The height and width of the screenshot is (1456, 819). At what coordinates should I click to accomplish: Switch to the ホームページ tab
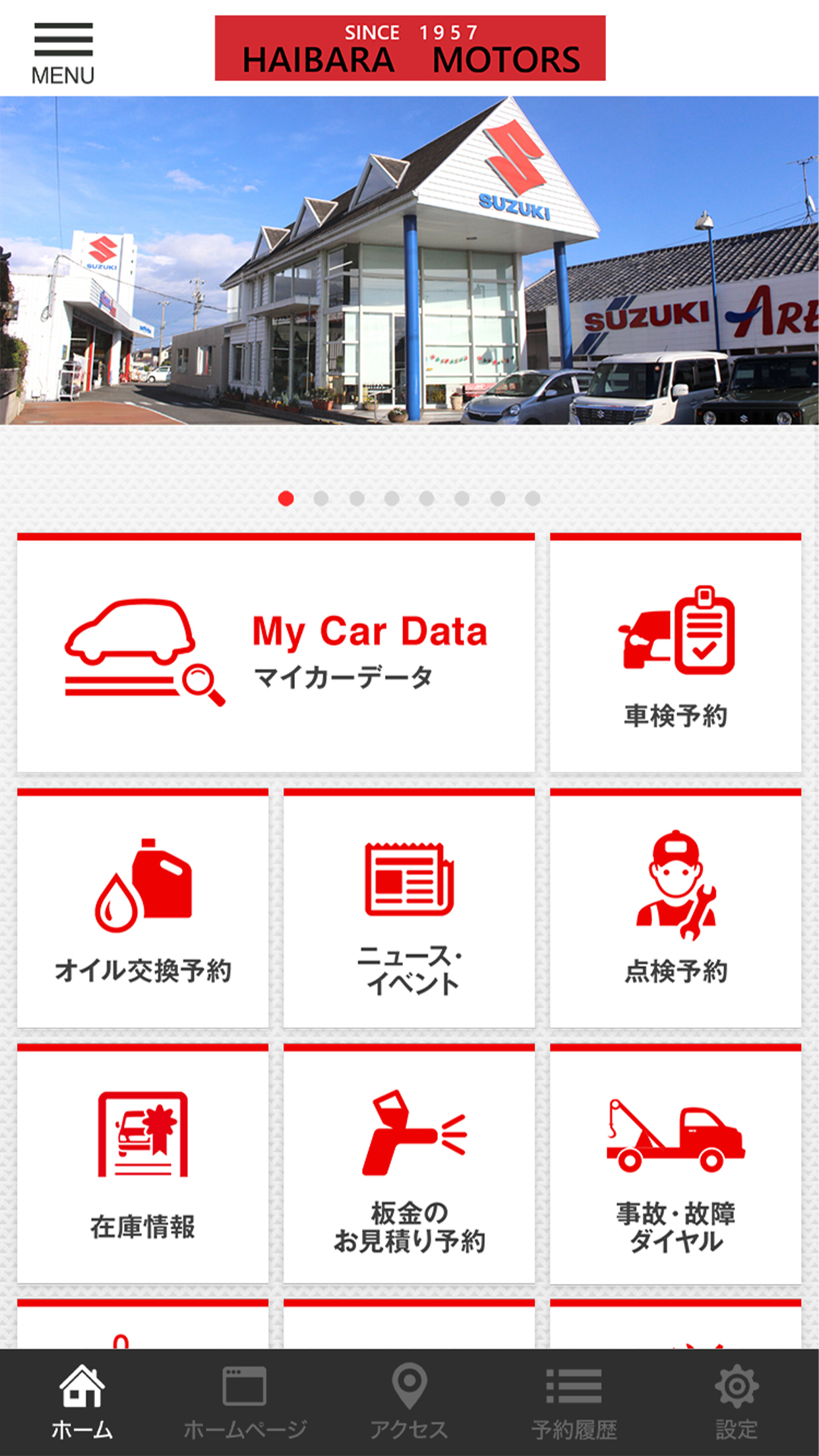(245, 1402)
